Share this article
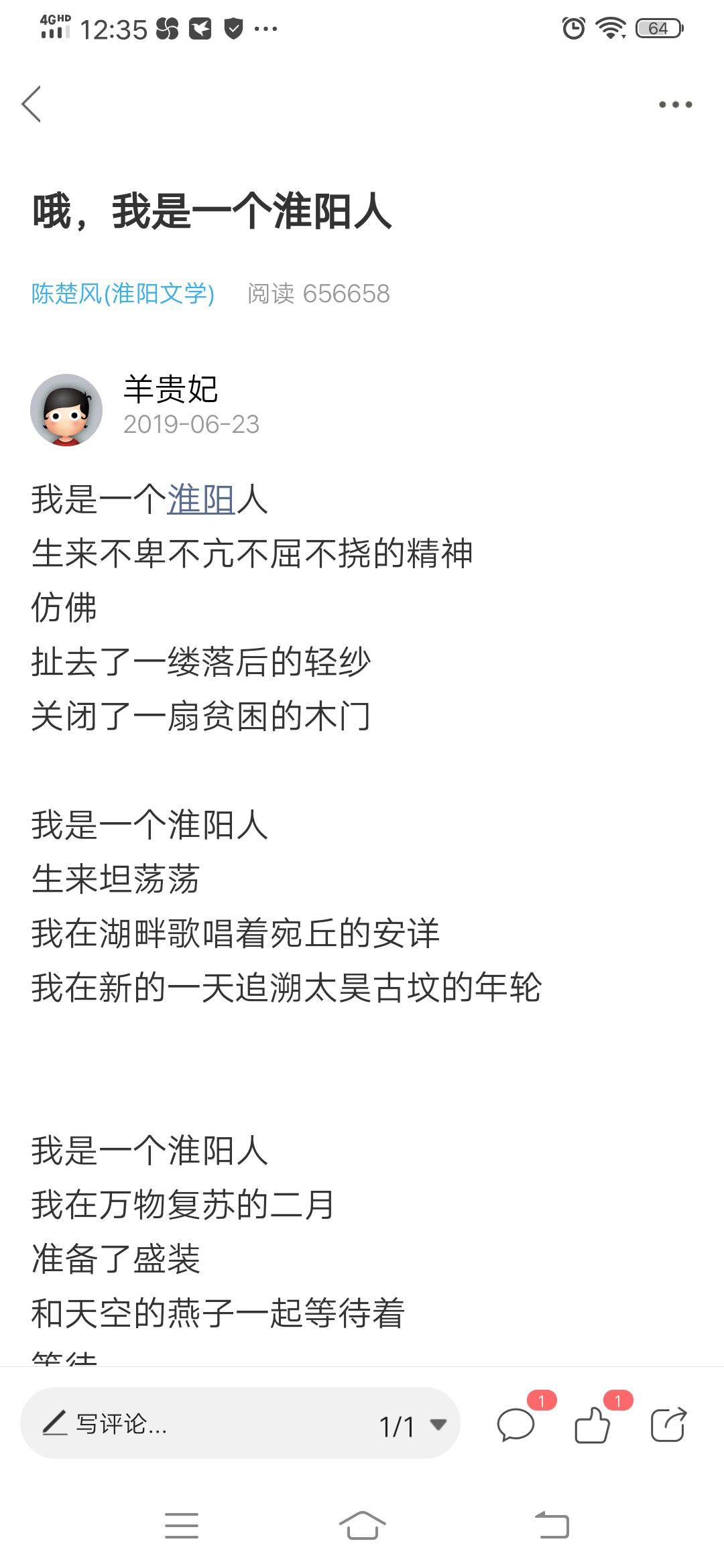This screenshot has height=1568, width=724. tap(669, 1424)
